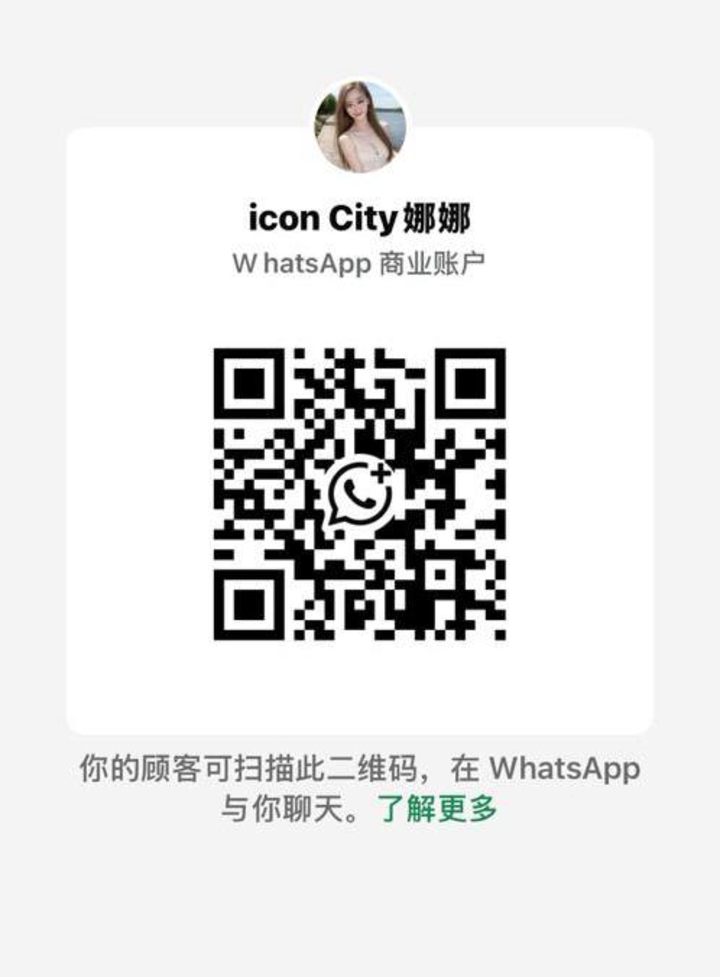This screenshot has height=977, width=720.
Task: Select the WhatsApp 商业账户 label
Action: (360, 264)
